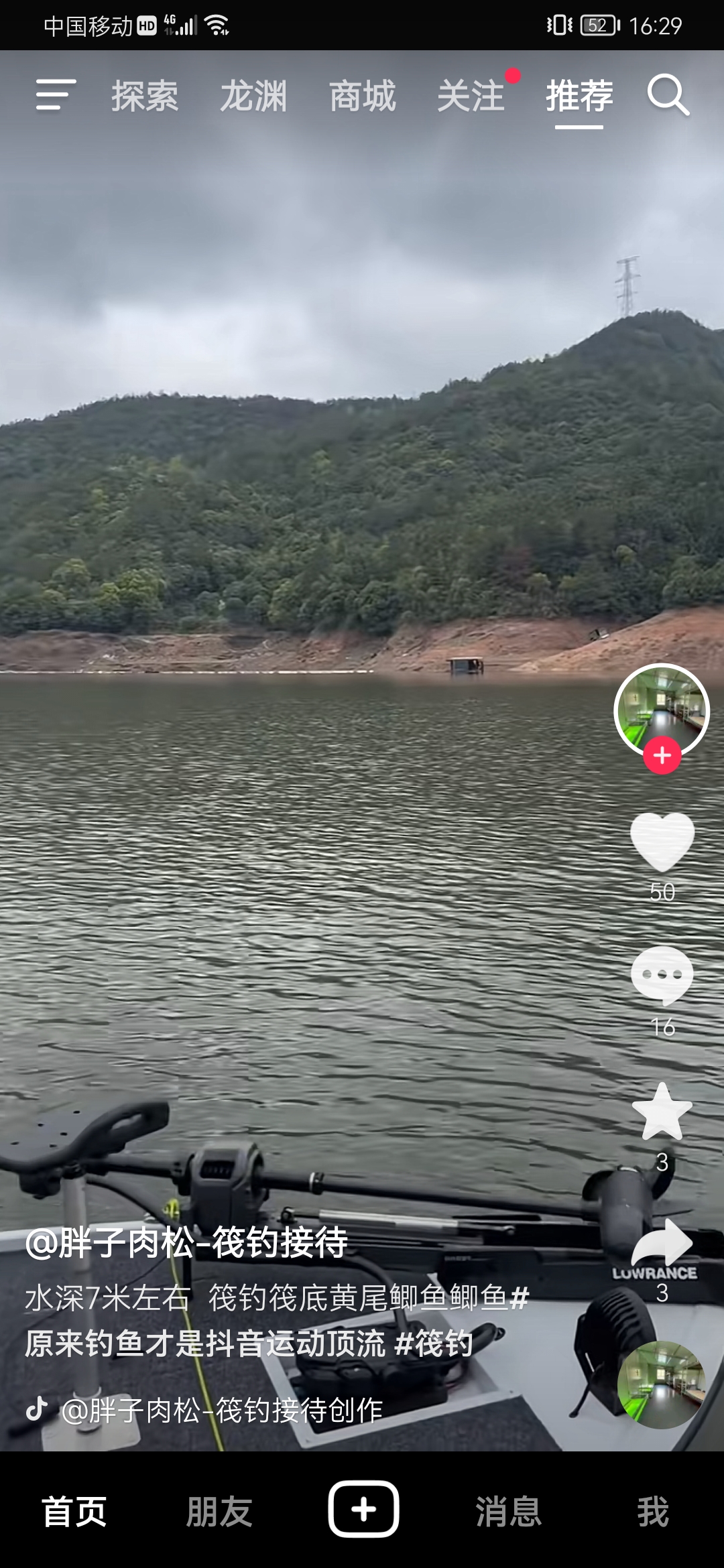Like this video with the heart
Viewport: 724px width, 1568px height.
click(x=662, y=842)
